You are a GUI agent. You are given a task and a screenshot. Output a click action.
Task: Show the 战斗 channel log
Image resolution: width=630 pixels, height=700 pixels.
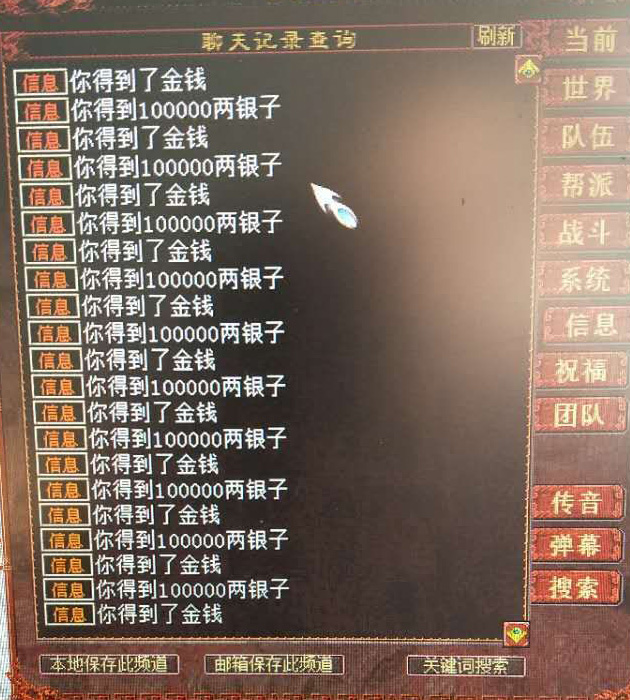[x=586, y=232]
